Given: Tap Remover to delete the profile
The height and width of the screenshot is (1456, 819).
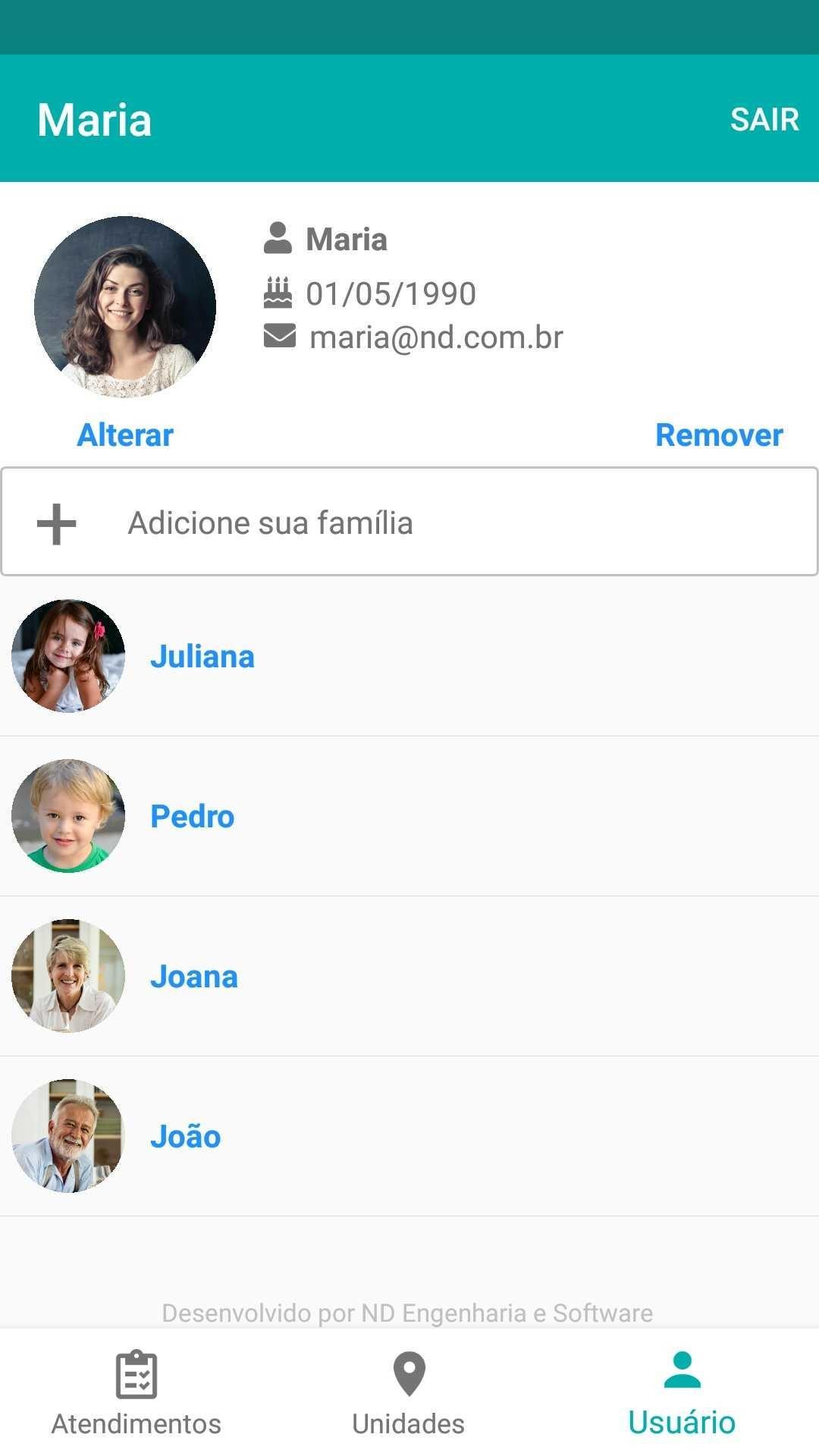Looking at the screenshot, I should tap(718, 435).
